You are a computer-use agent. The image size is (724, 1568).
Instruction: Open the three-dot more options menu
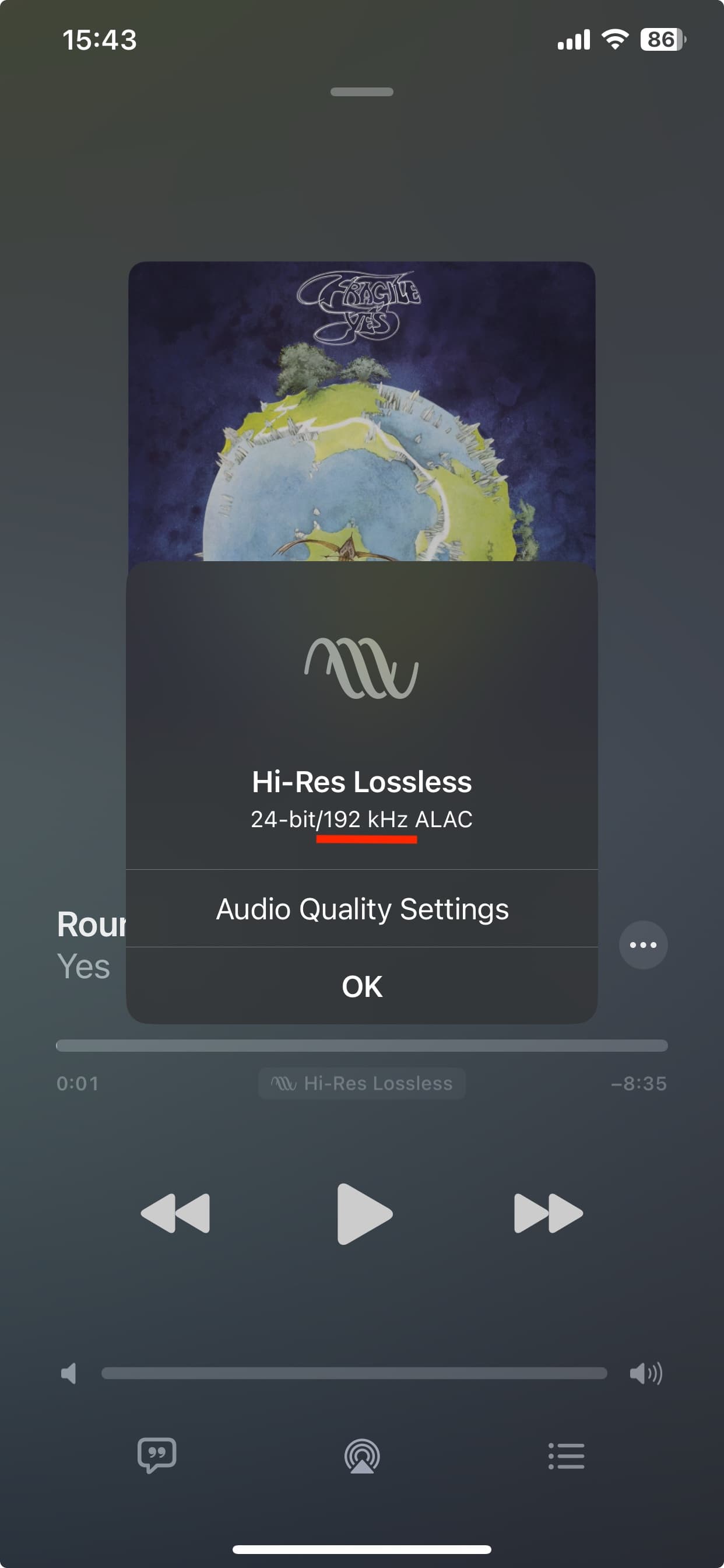pos(643,944)
